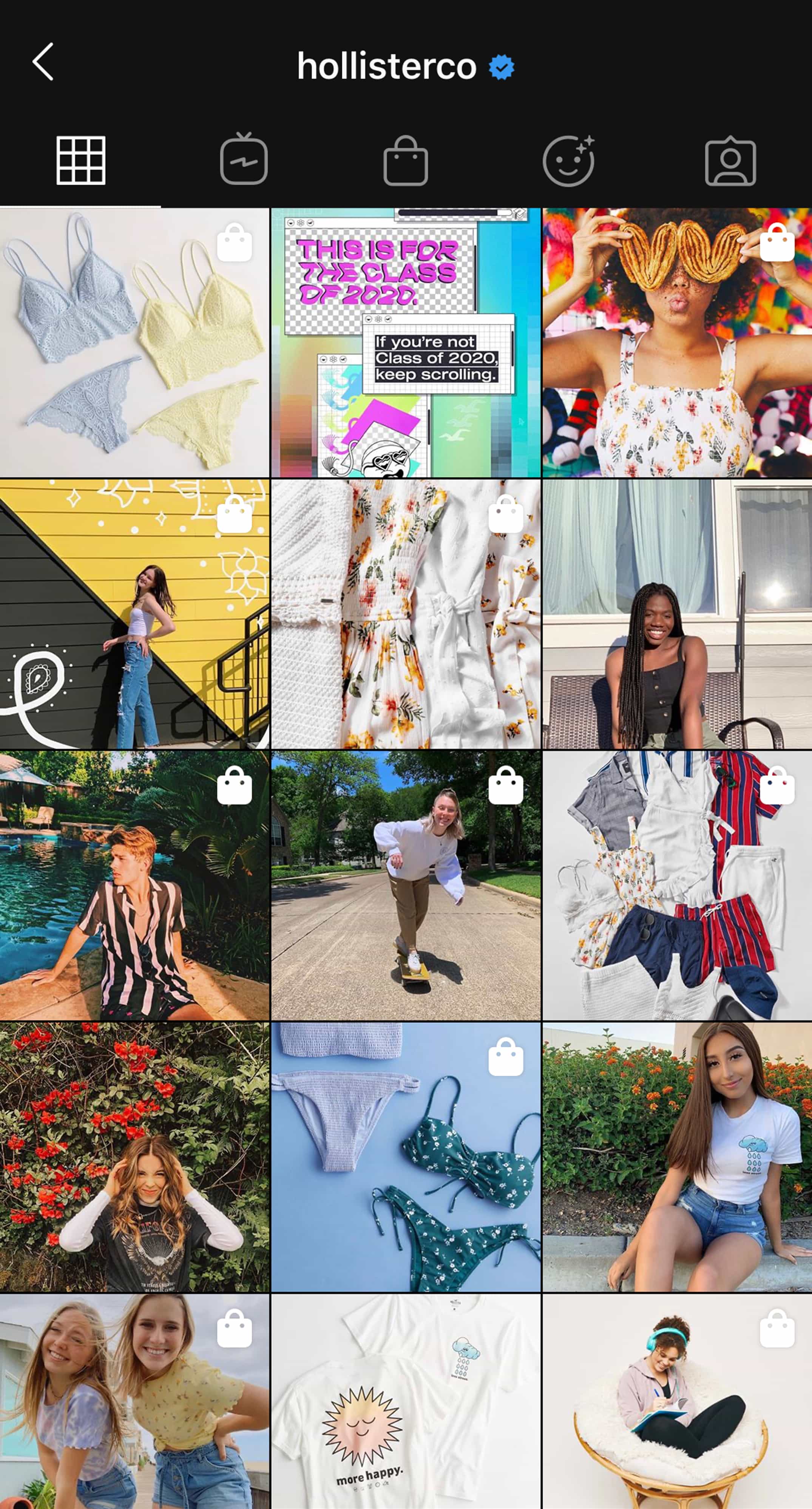Switch to the face effects tab
The image size is (812, 1509).
click(568, 161)
